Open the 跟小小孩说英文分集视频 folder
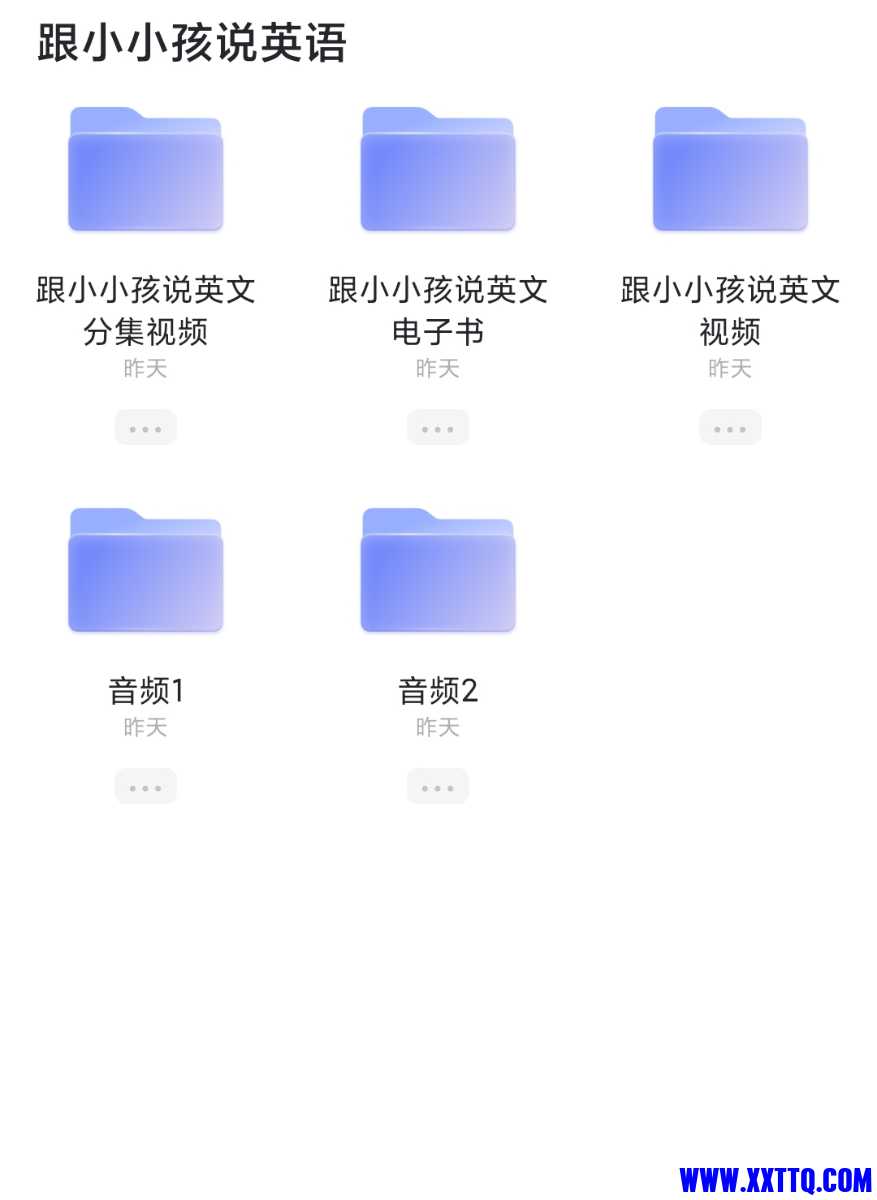The height and width of the screenshot is (1200, 877). coord(146,170)
